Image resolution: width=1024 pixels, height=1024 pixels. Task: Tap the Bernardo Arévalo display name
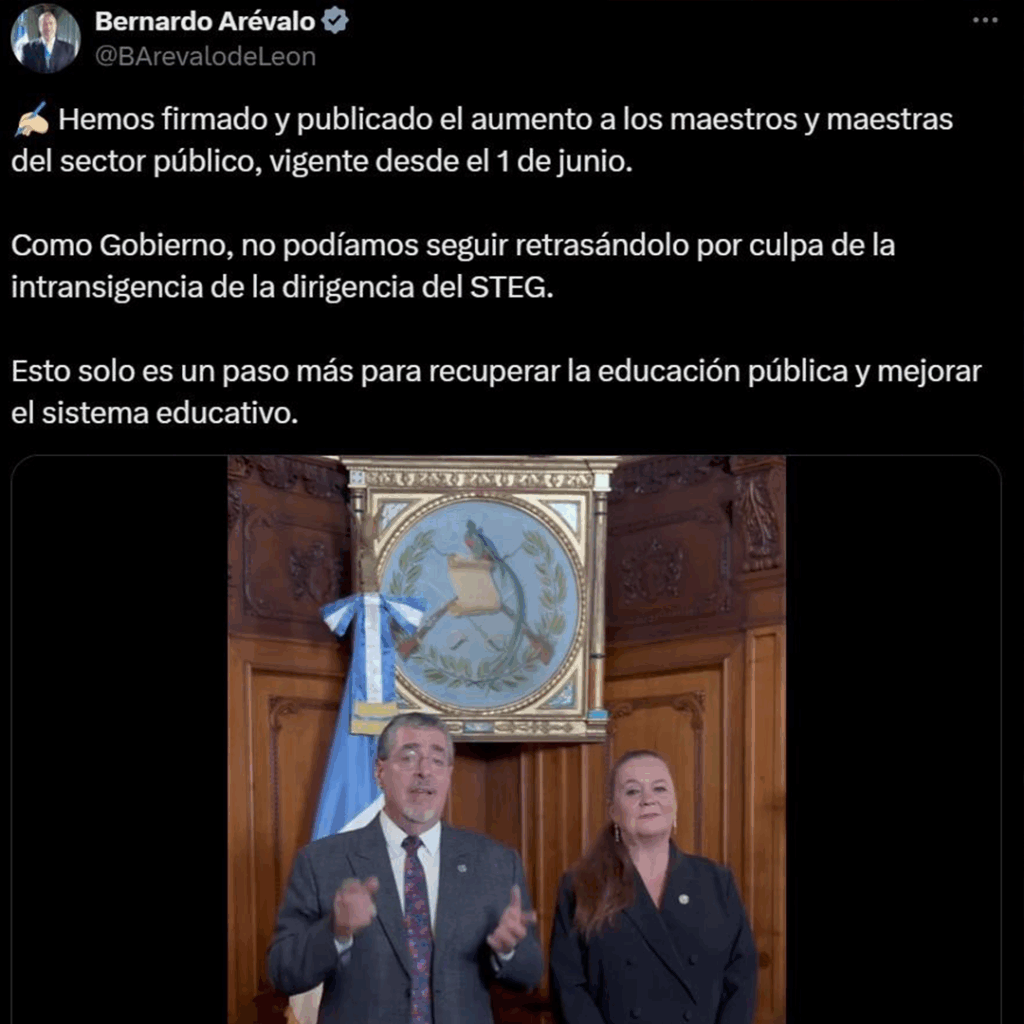pos(205,21)
